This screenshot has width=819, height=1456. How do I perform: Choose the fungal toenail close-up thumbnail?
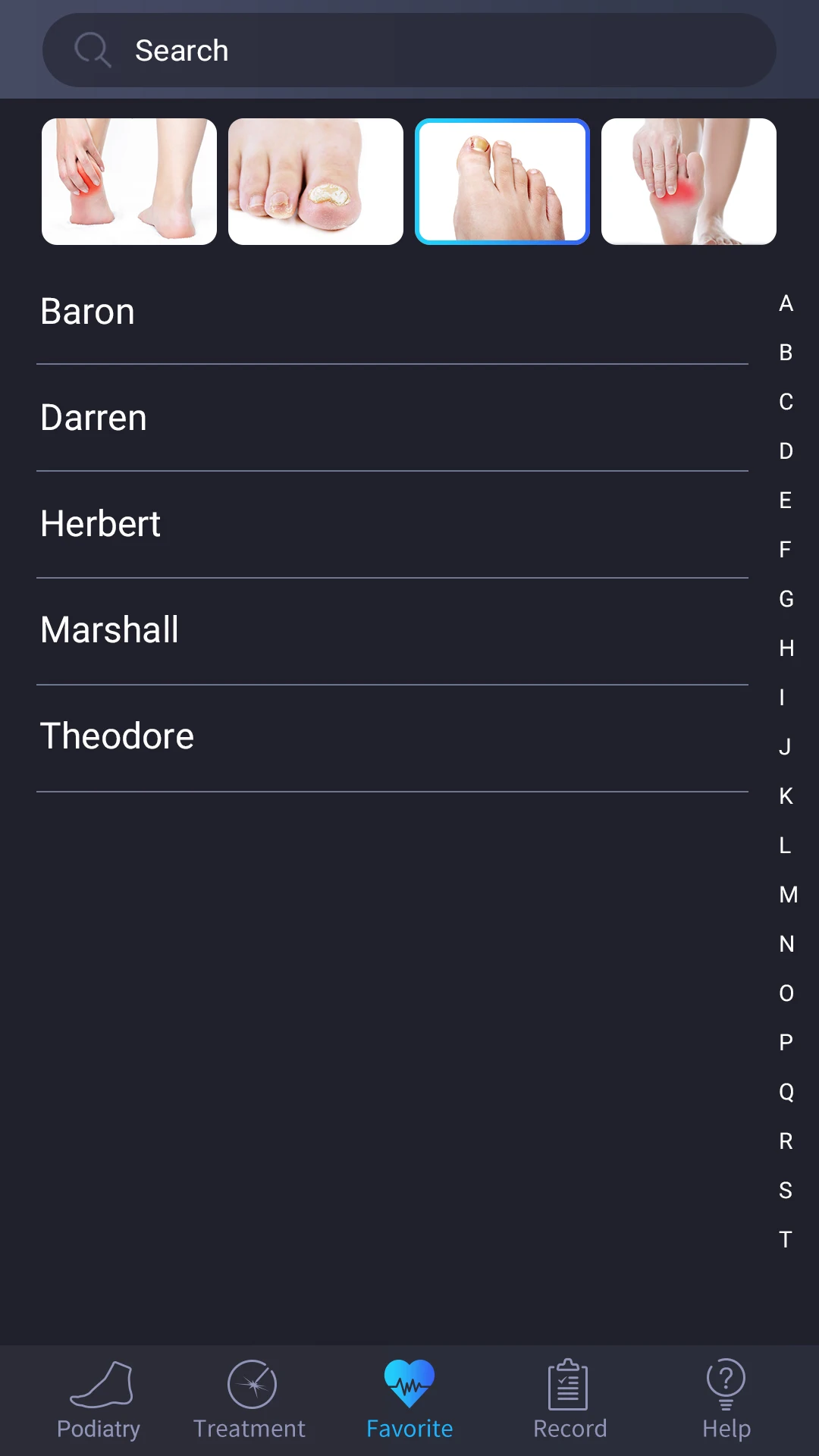[315, 181]
